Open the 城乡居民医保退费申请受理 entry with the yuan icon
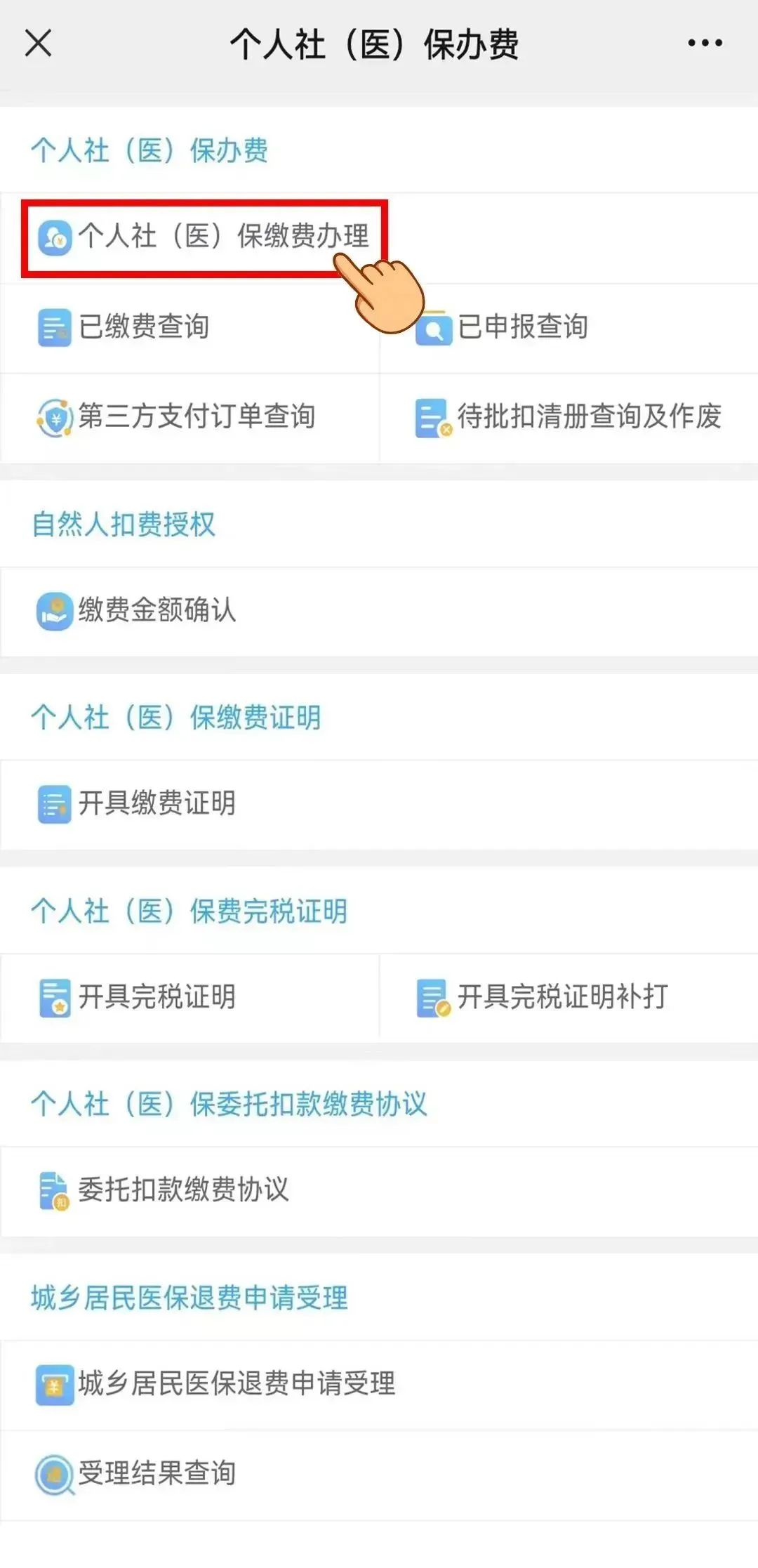Screen dimensions: 758x1568 tap(379, 1384)
